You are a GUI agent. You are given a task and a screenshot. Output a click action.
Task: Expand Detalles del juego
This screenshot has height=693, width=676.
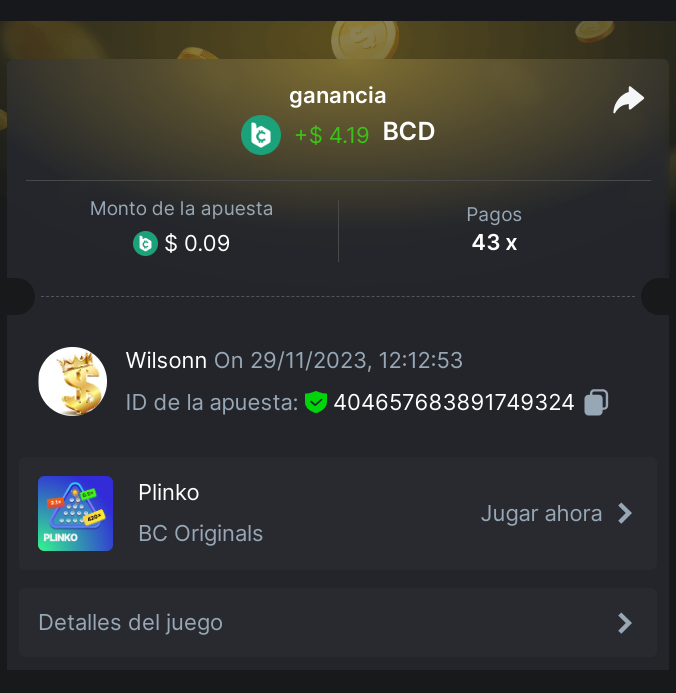337,623
